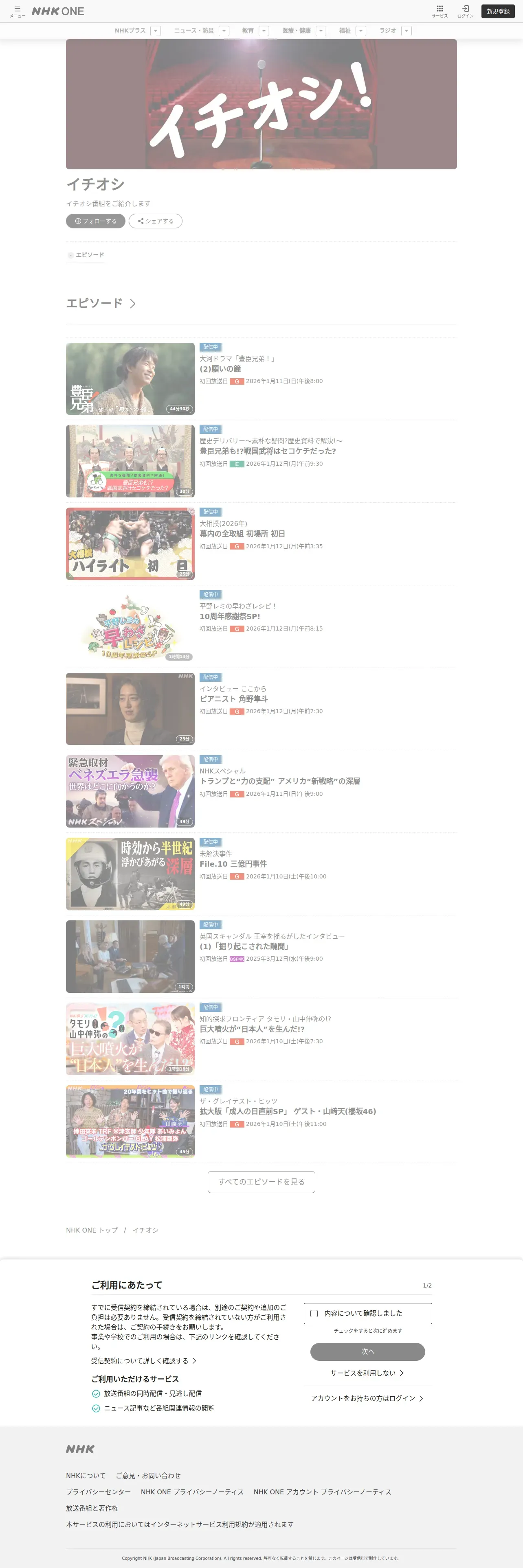Image resolution: width=523 pixels, height=1568 pixels.
Task: Expand the NHKプラス dropdown
Action: tap(156, 31)
